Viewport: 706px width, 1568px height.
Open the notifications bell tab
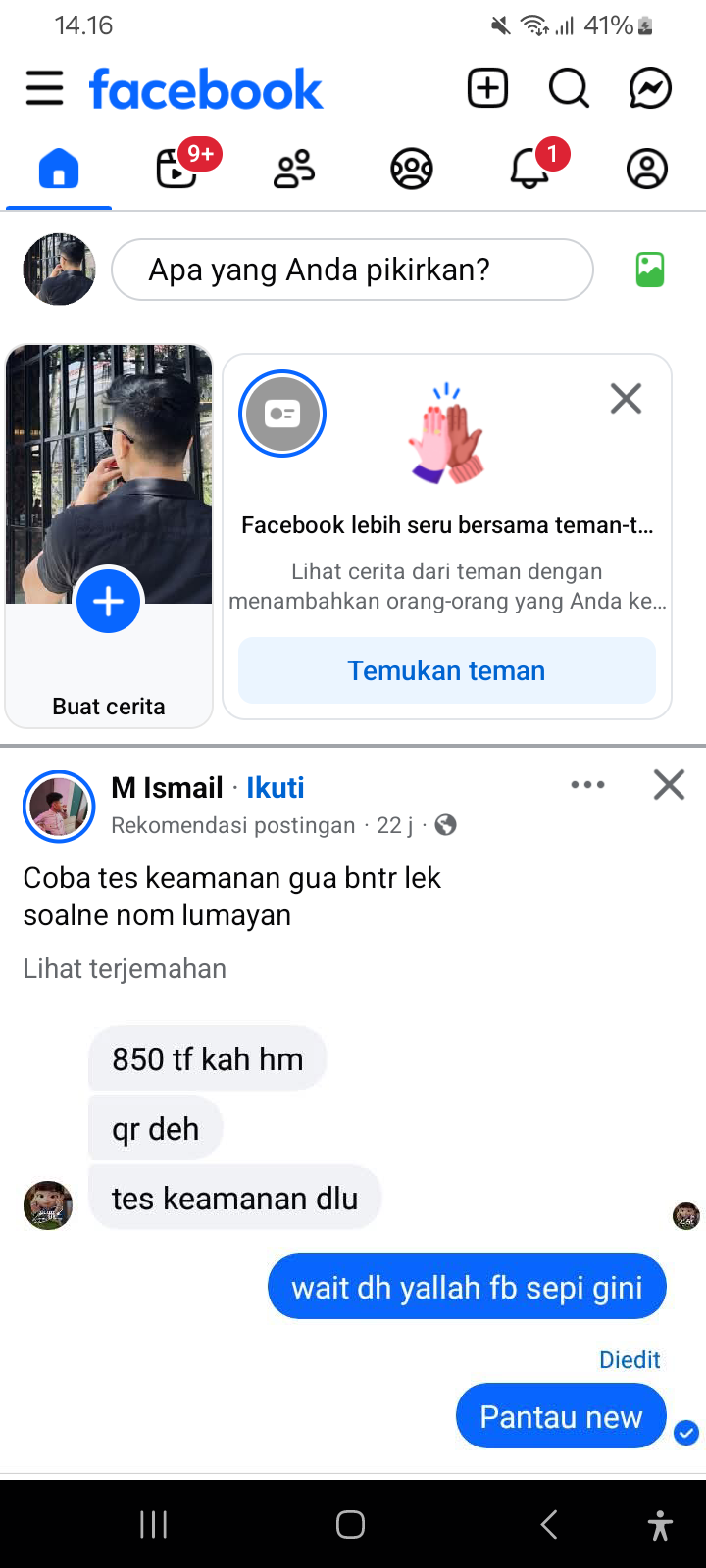click(529, 169)
